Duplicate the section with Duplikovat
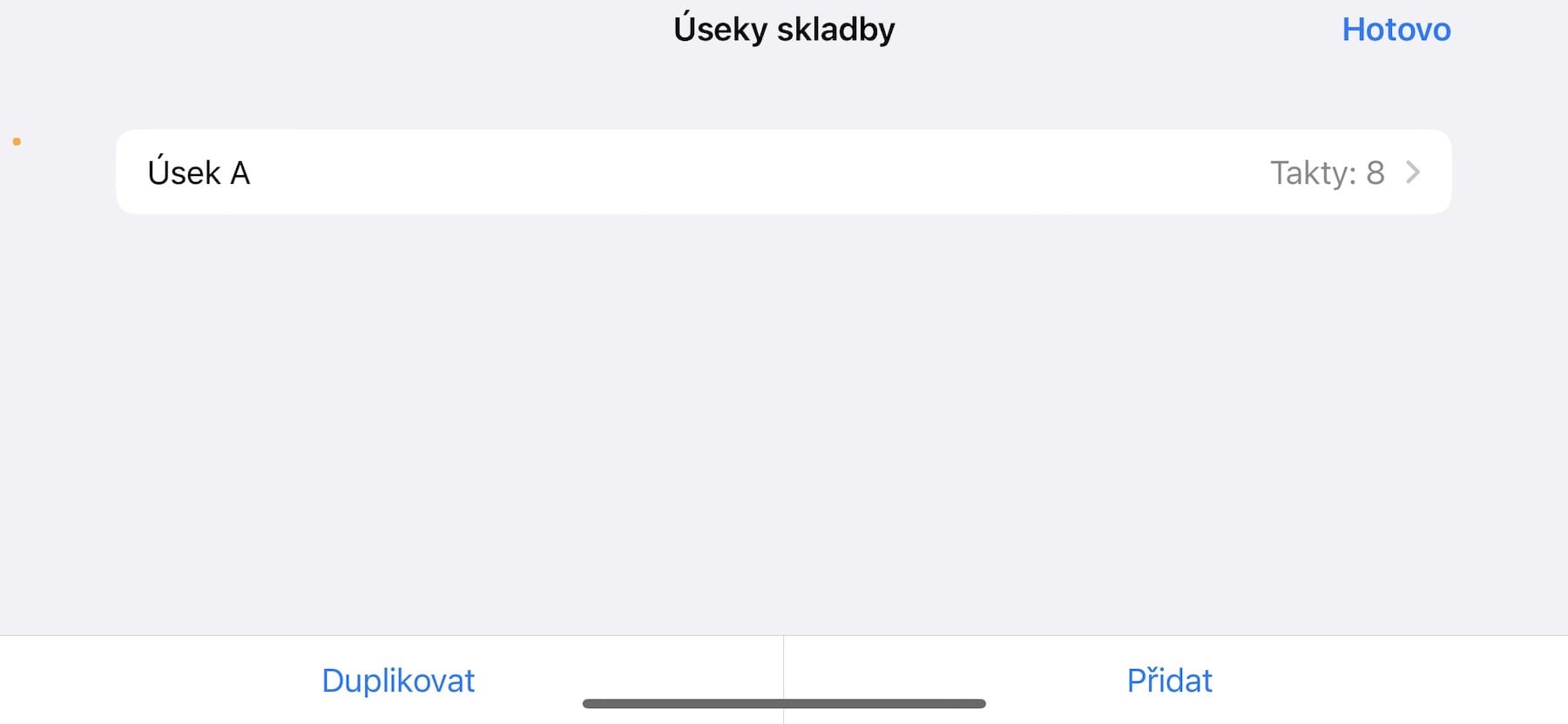Viewport: 1568px width, 724px height. [x=398, y=680]
